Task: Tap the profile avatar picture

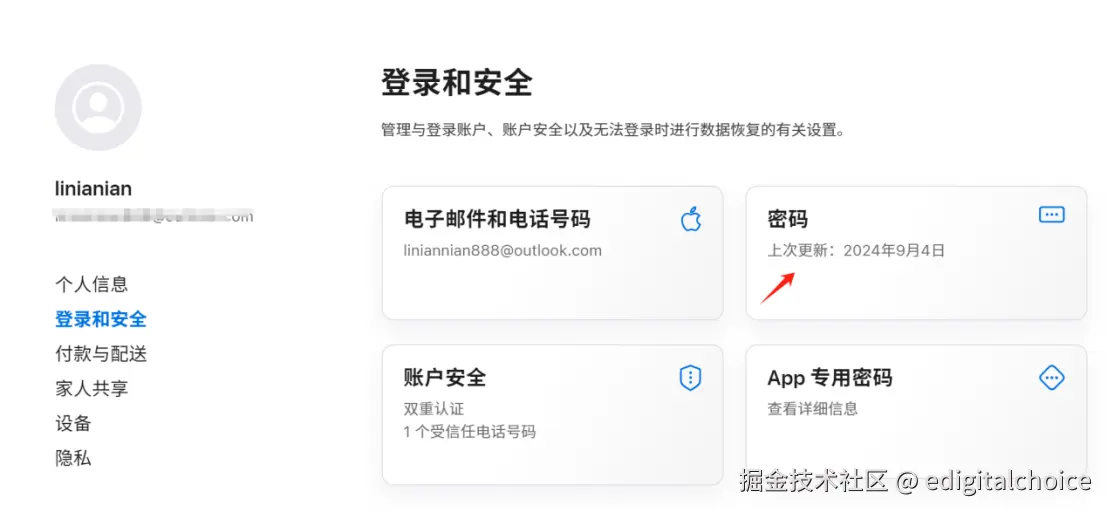Action: click(x=98, y=107)
